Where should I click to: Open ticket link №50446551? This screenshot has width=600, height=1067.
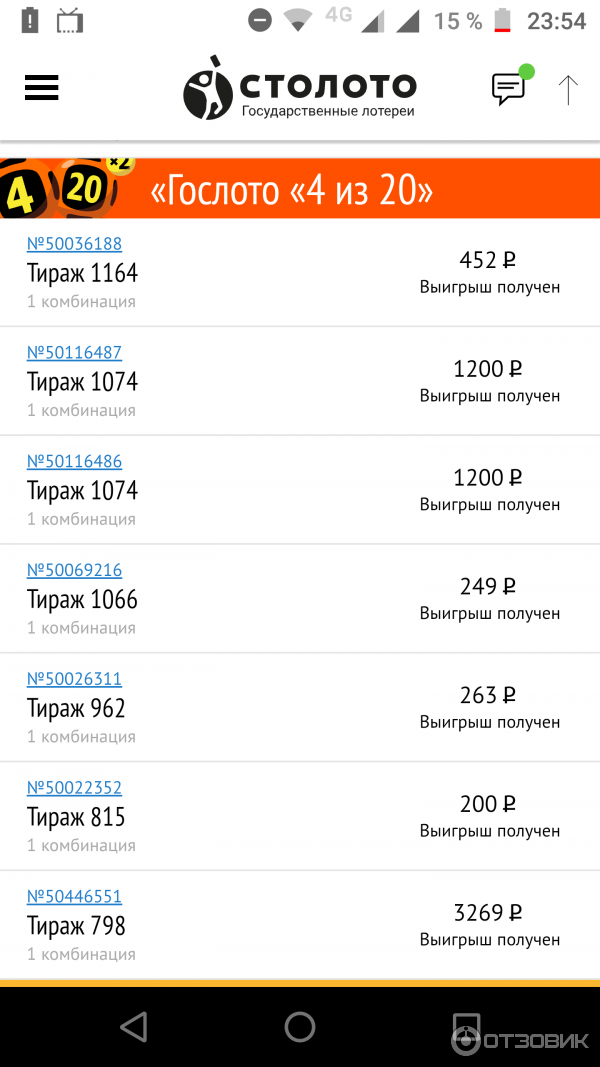pyautogui.click(x=74, y=897)
